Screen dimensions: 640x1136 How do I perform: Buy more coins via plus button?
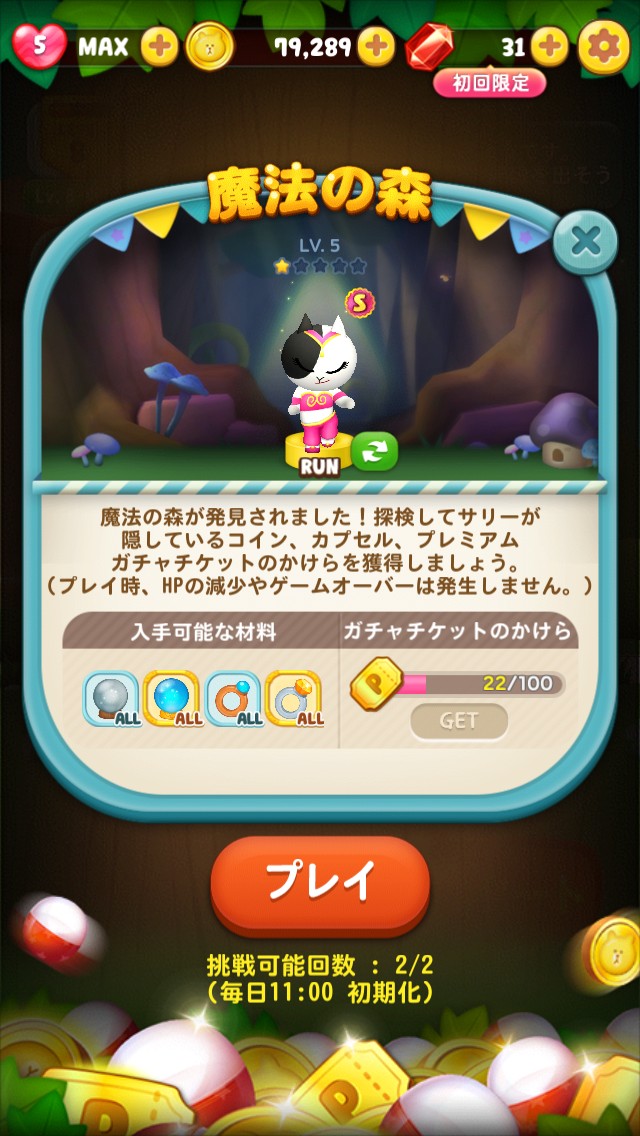(x=376, y=46)
